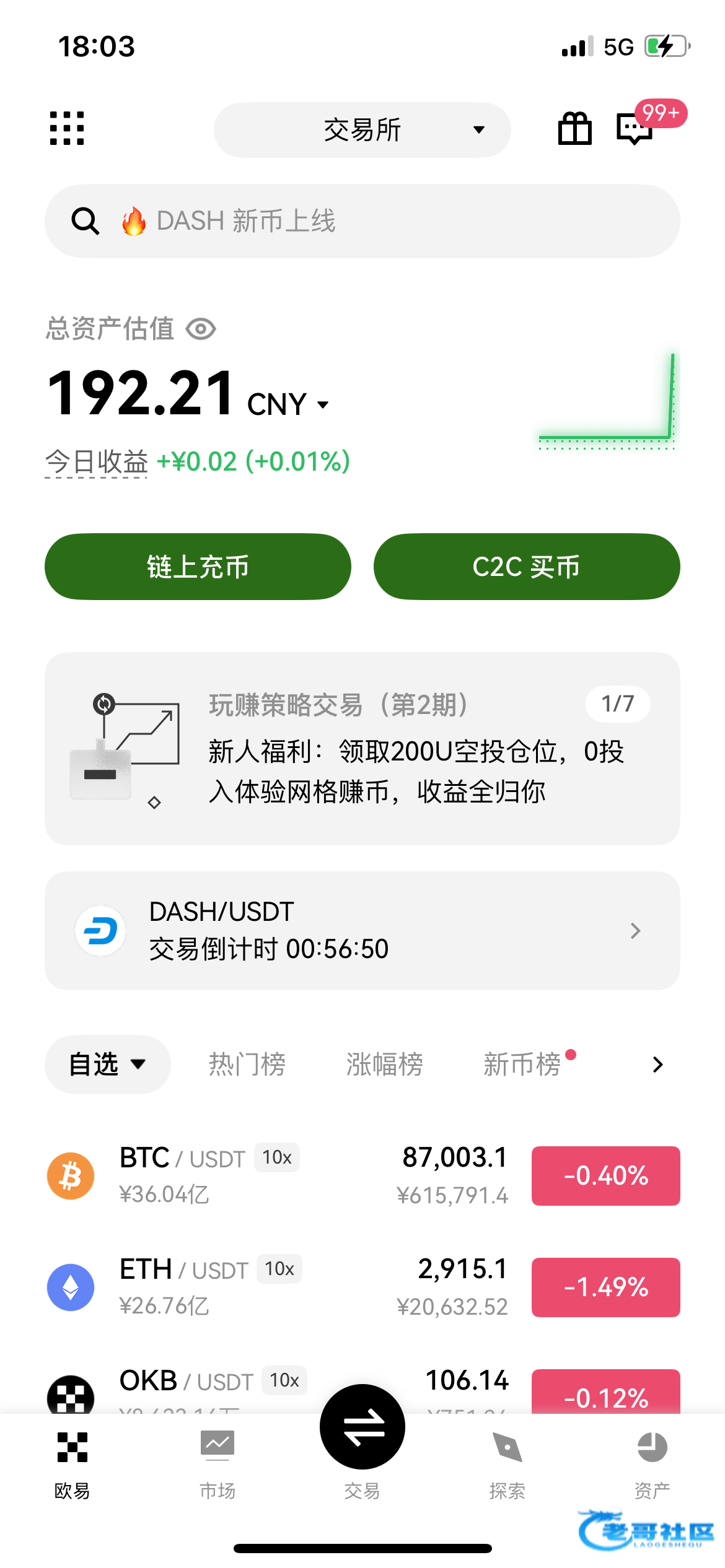Open the DASH/USDT countdown row

(x=362, y=930)
